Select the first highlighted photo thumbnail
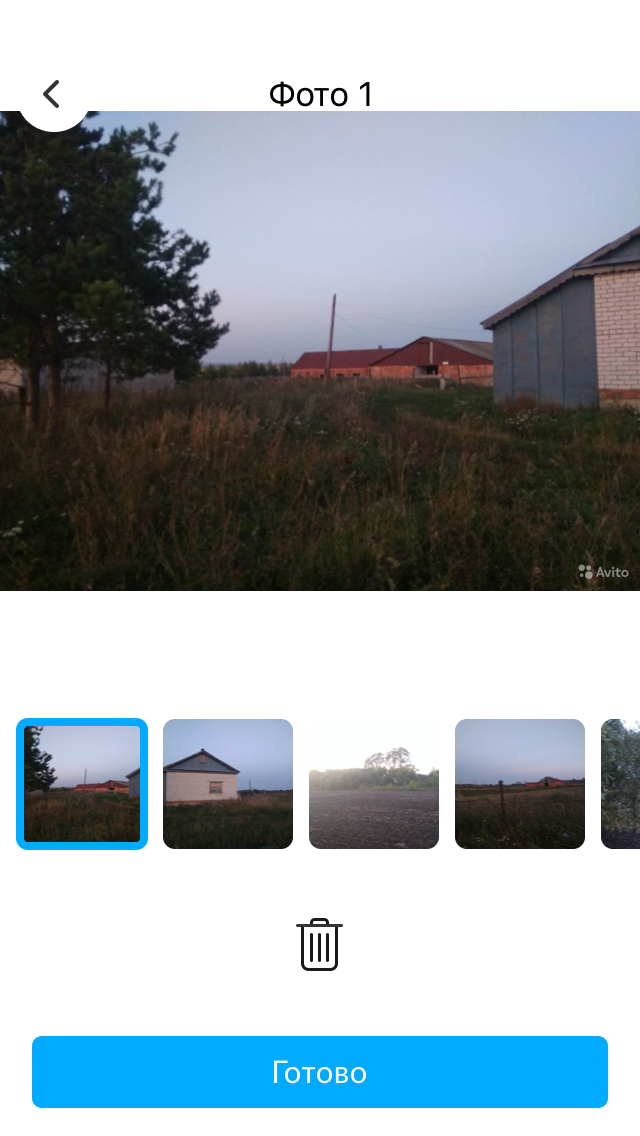 click(x=82, y=784)
